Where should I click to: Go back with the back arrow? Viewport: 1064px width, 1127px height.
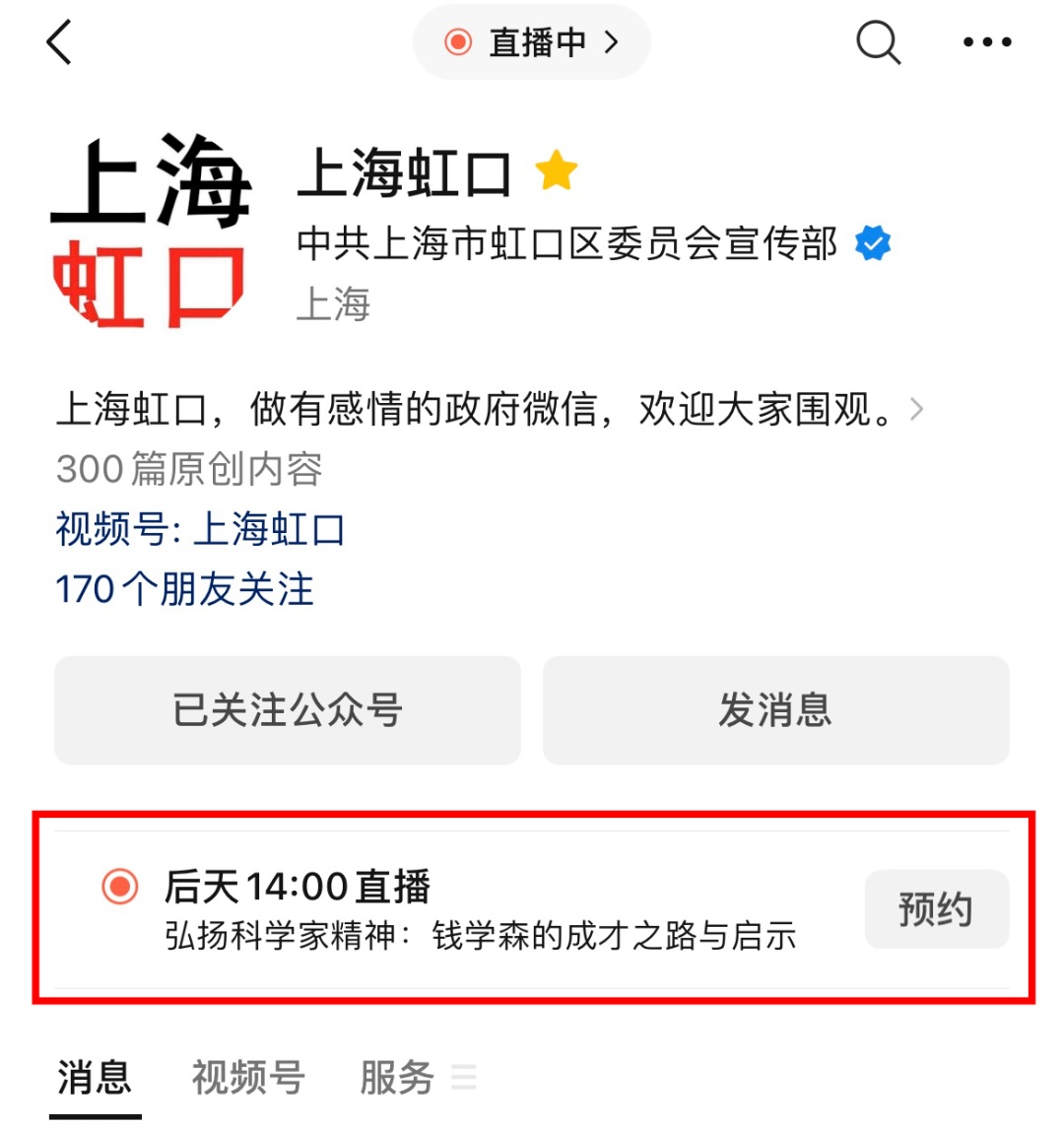coord(59,43)
